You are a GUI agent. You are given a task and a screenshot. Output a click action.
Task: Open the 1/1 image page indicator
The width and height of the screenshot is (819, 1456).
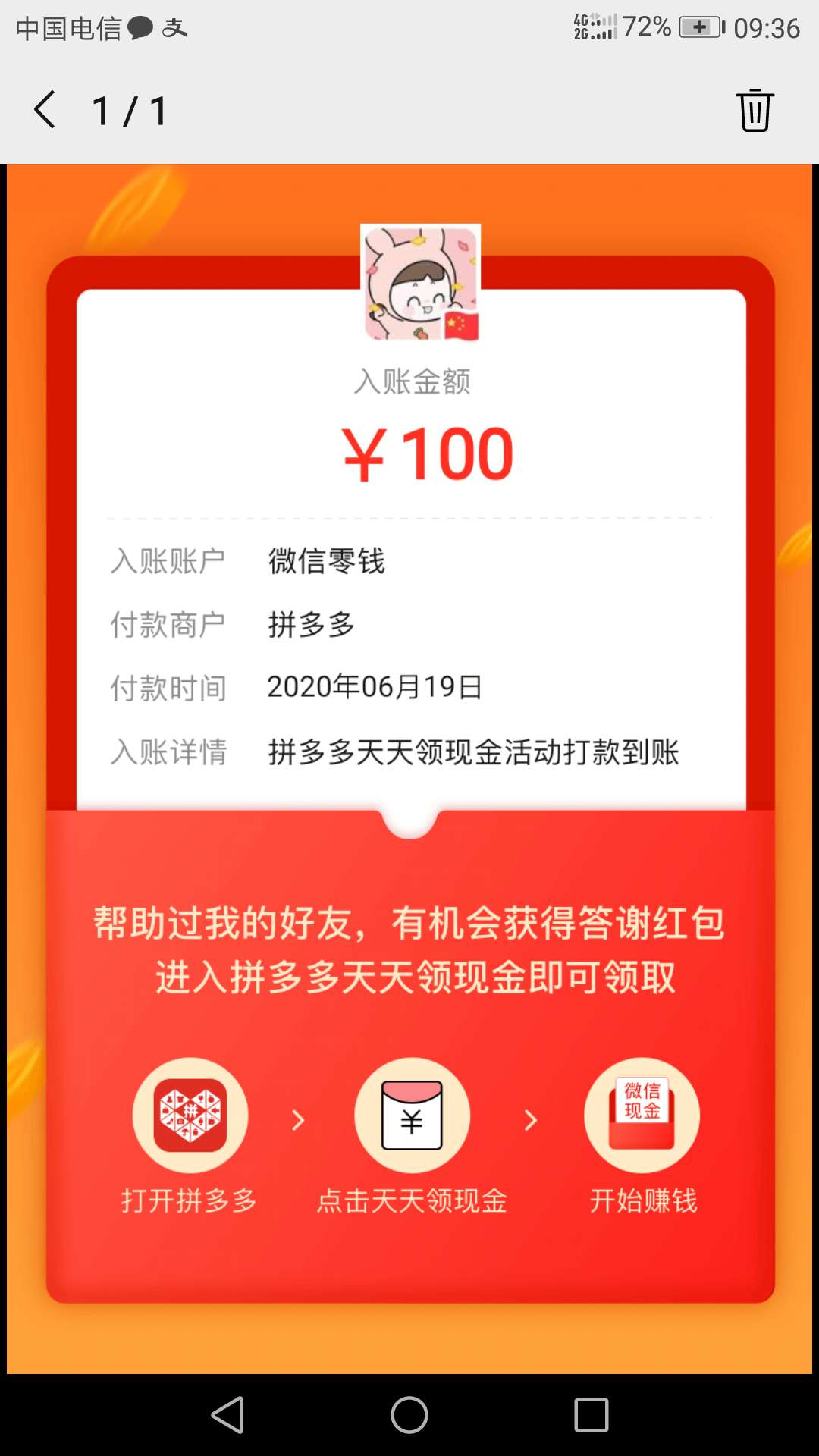coord(127,110)
